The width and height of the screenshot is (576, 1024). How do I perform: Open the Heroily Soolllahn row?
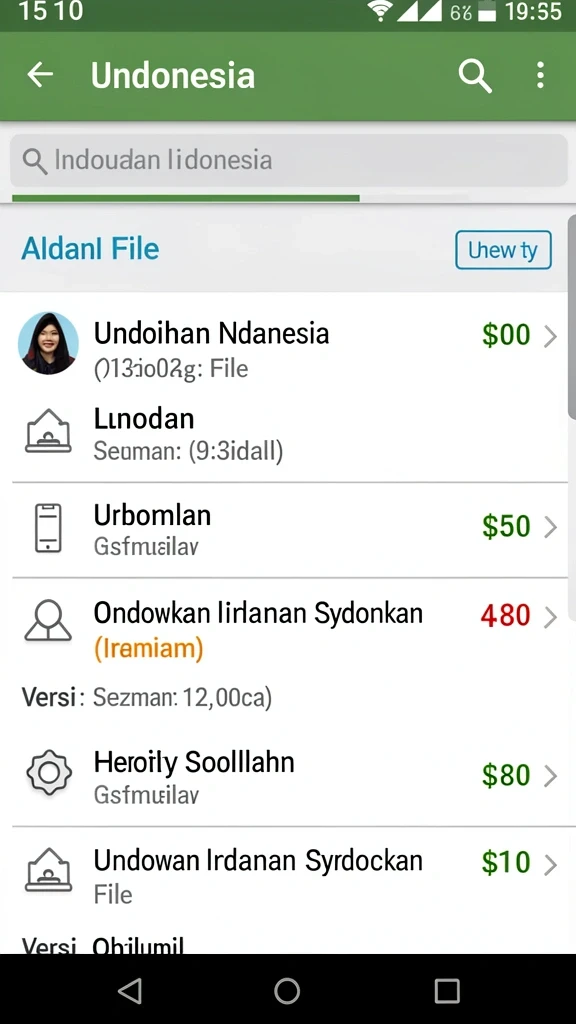[x=288, y=777]
